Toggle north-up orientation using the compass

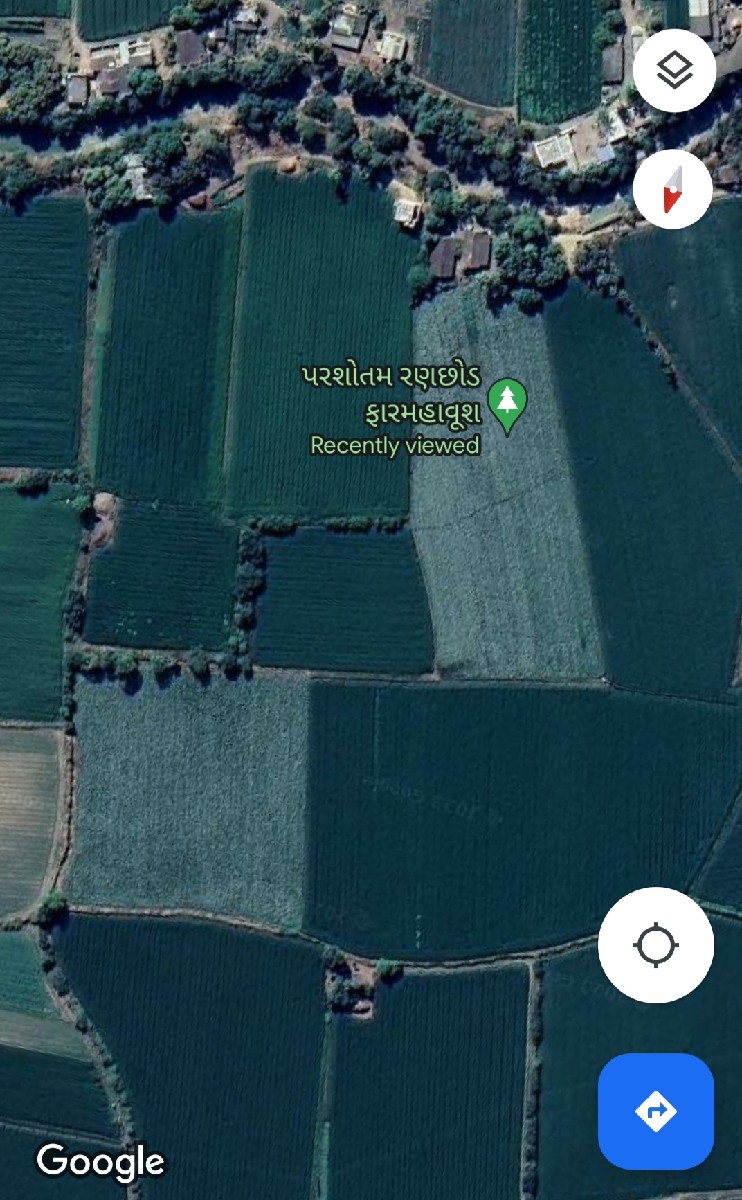(x=672, y=188)
